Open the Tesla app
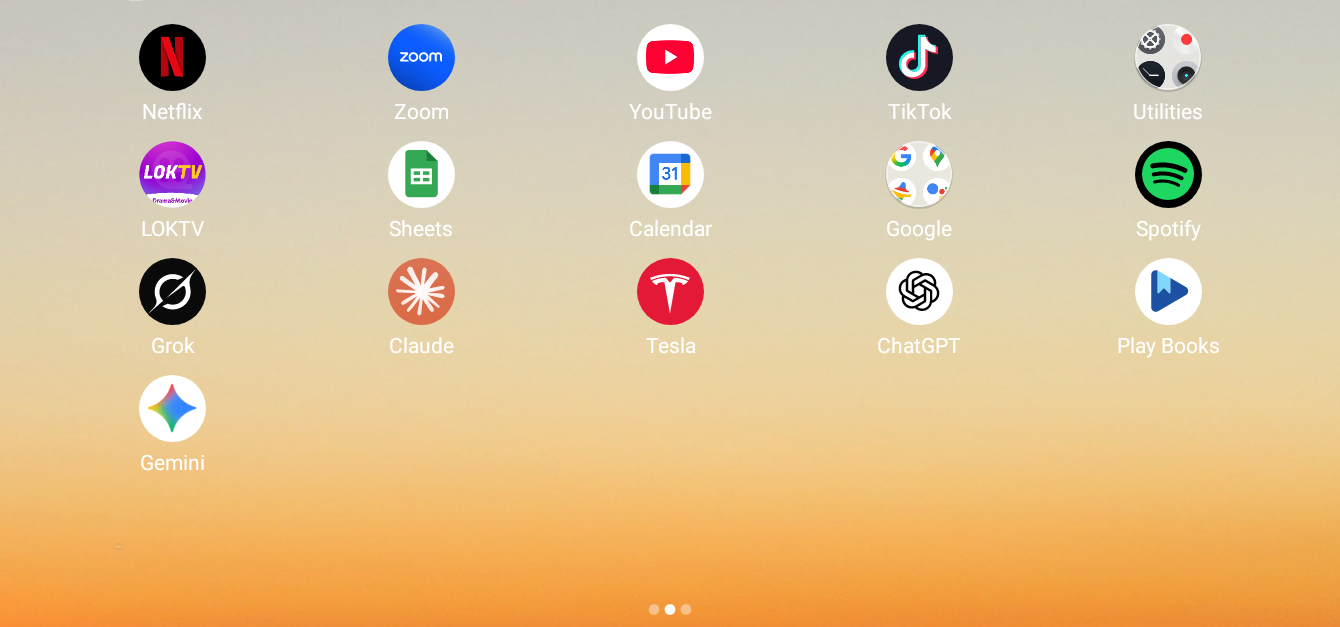 point(670,292)
